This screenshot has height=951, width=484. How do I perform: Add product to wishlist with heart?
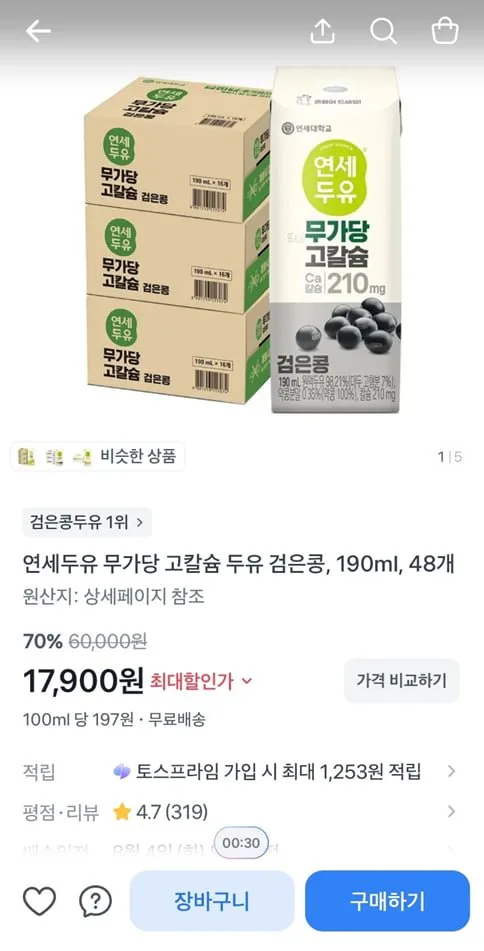coord(39,901)
